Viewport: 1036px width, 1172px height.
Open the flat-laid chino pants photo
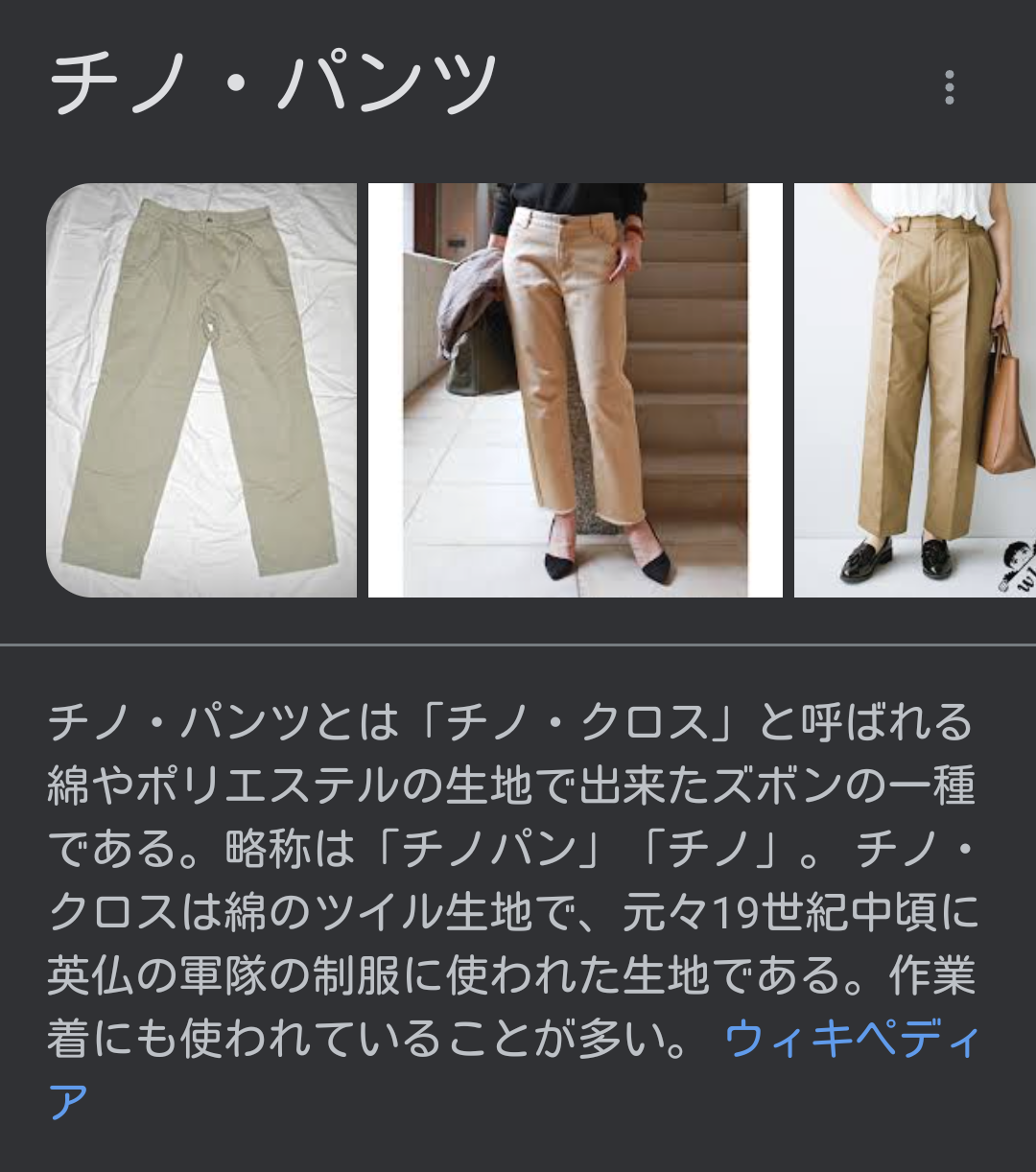(x=201, y=389)
